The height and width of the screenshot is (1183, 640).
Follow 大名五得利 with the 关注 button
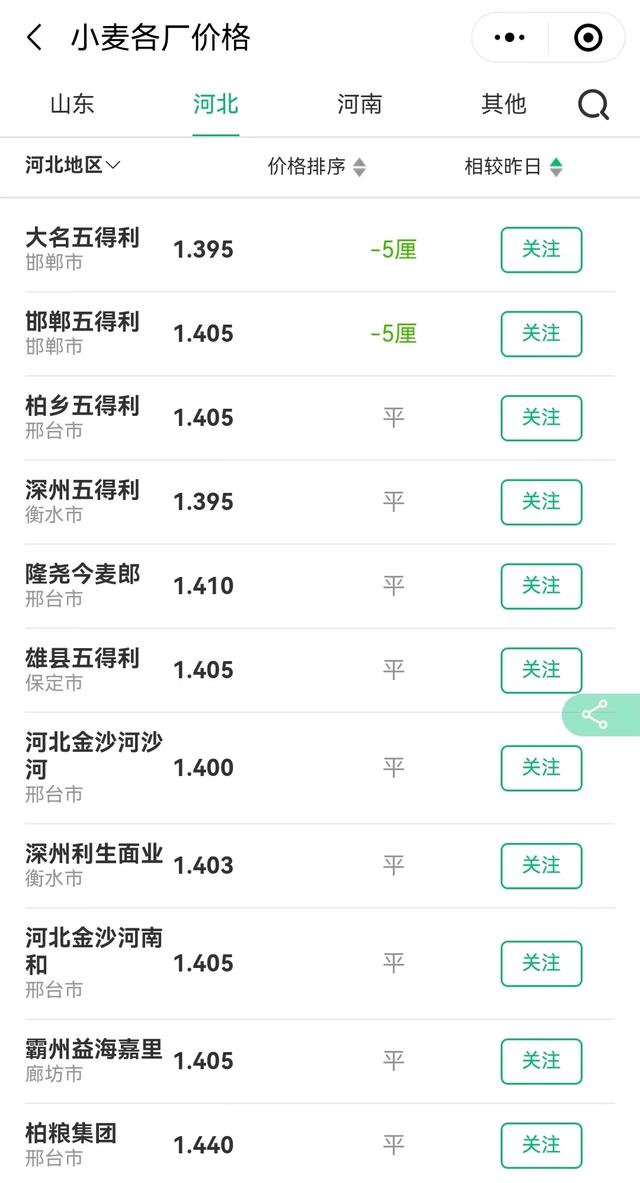[x=541, y=250]
